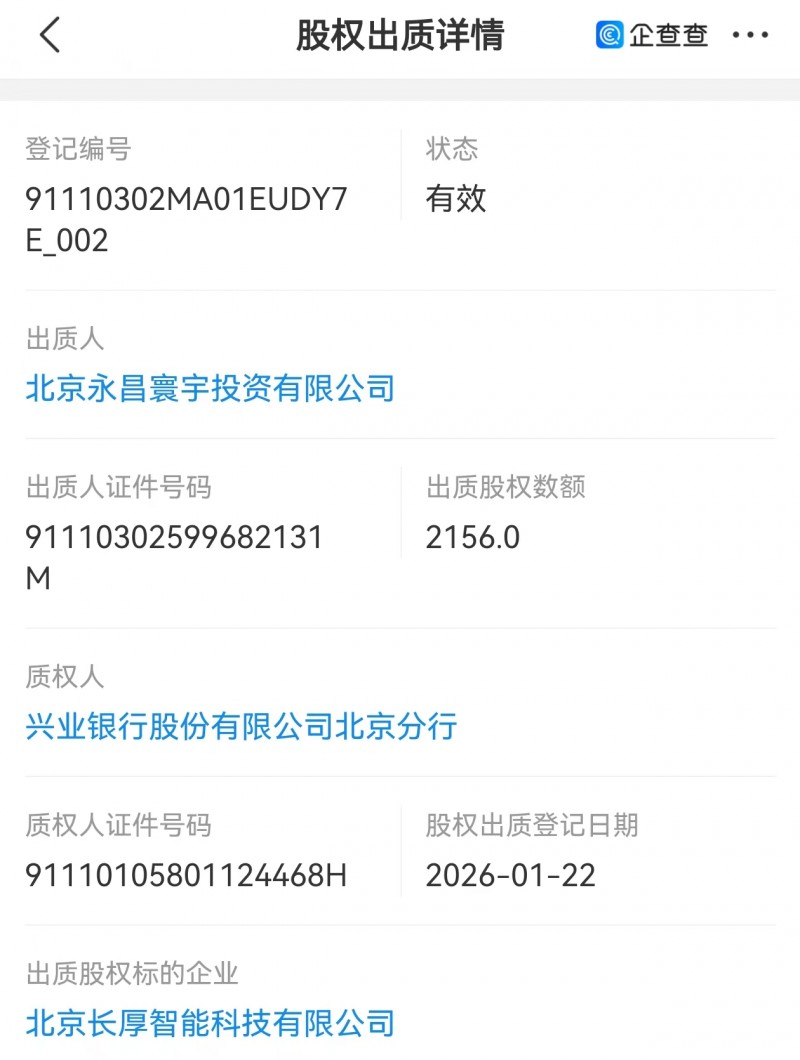
Task: Tap pledgee ID number 91110105801124468H
Action: pyautogui.click(x=186, y=875)
